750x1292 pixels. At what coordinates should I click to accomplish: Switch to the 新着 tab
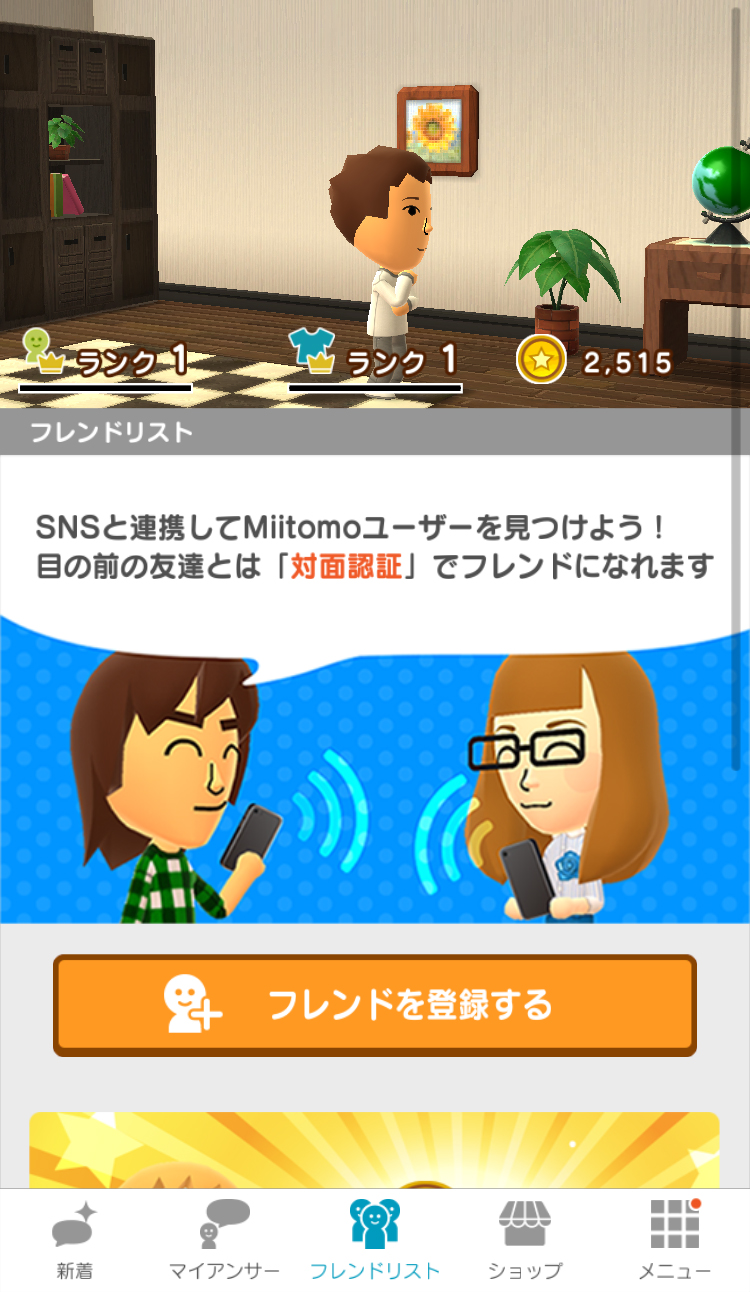(x=74, y=1240)
